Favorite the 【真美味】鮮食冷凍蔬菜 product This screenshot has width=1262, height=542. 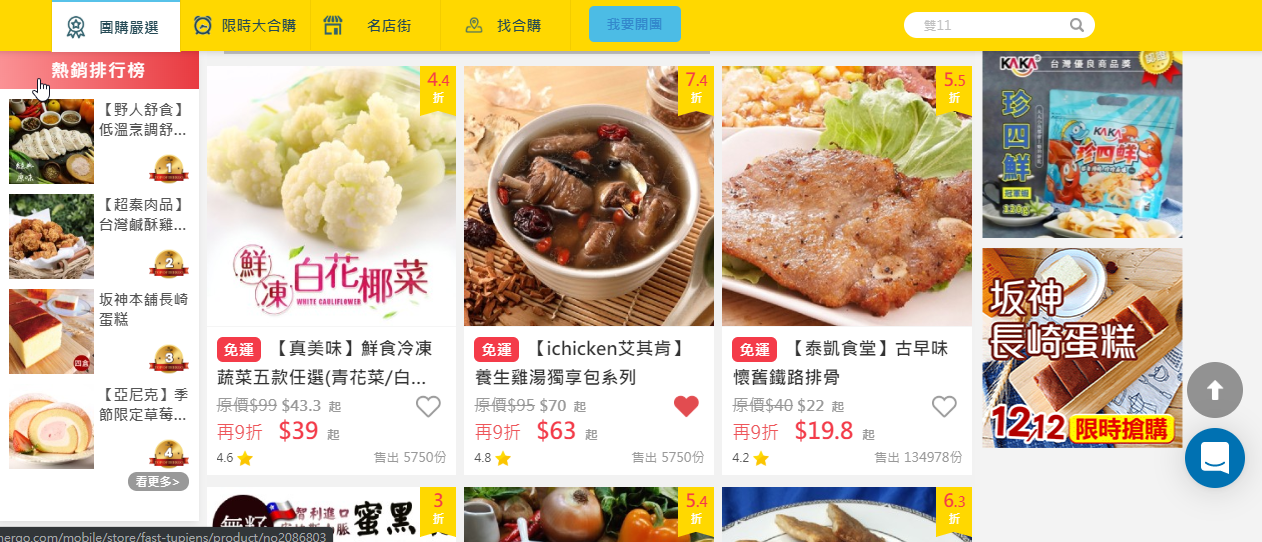point(428,406)
